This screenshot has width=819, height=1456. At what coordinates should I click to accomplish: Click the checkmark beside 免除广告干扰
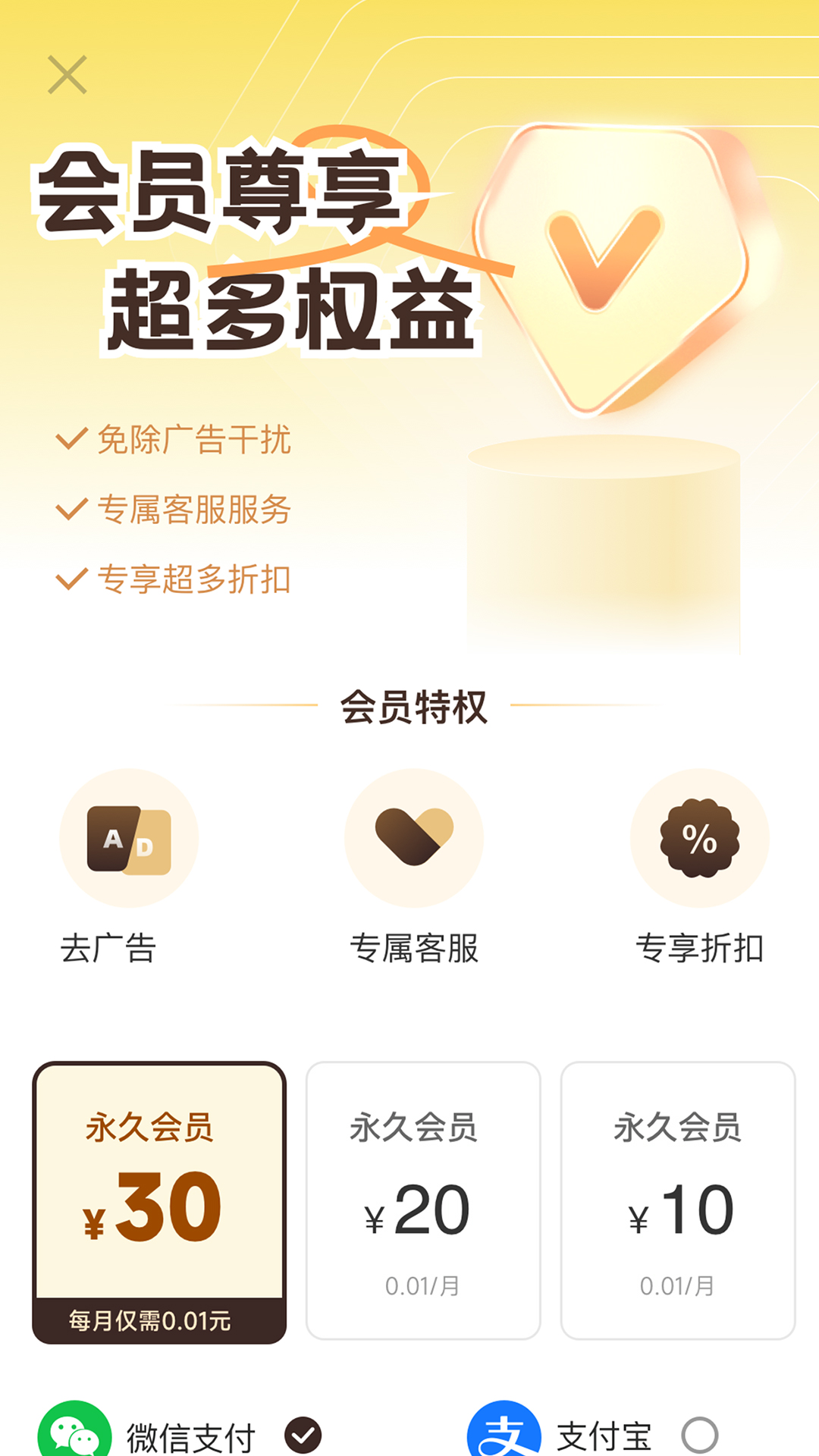71,438
